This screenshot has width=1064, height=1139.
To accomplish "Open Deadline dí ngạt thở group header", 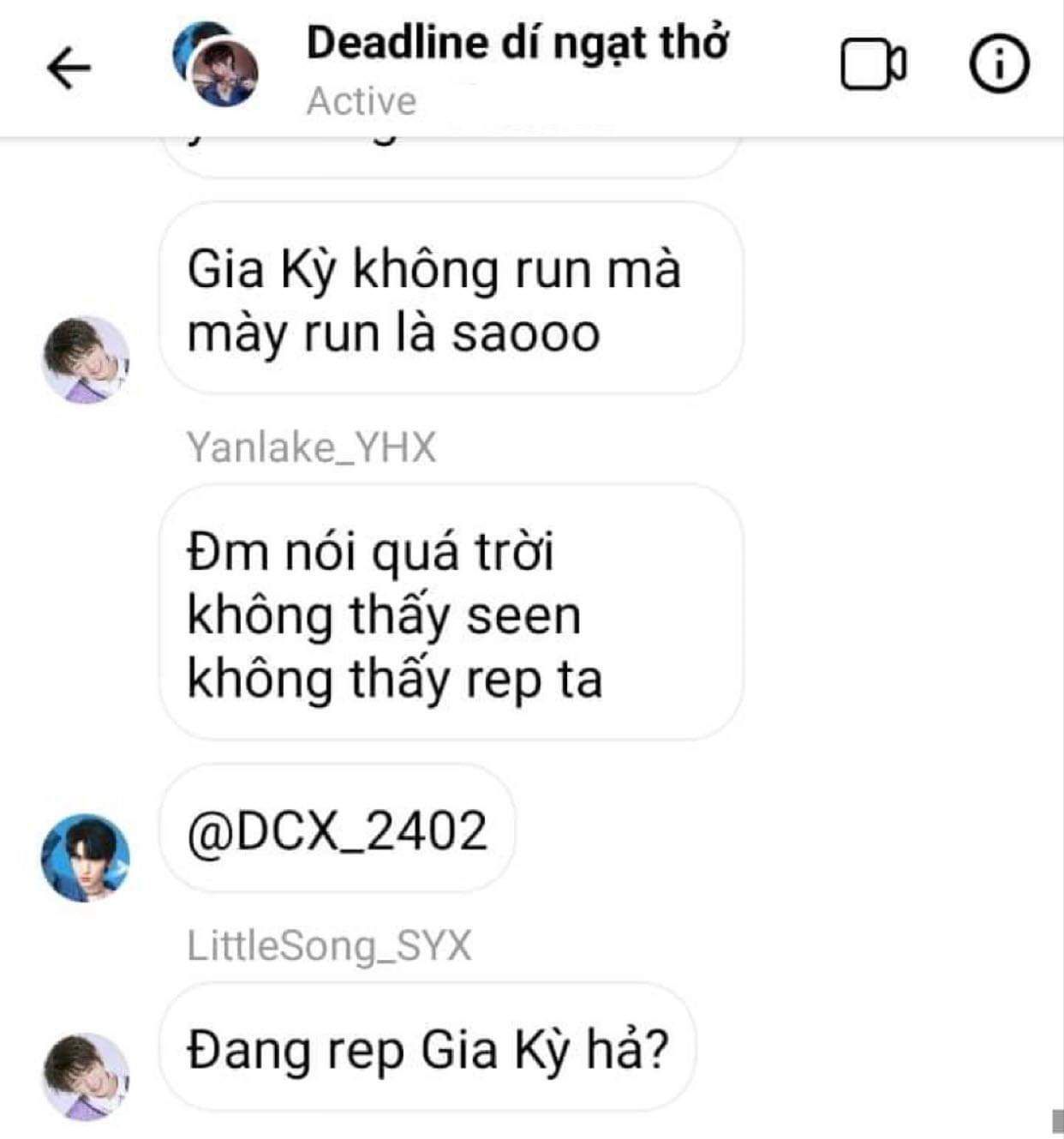I will 517,43.
